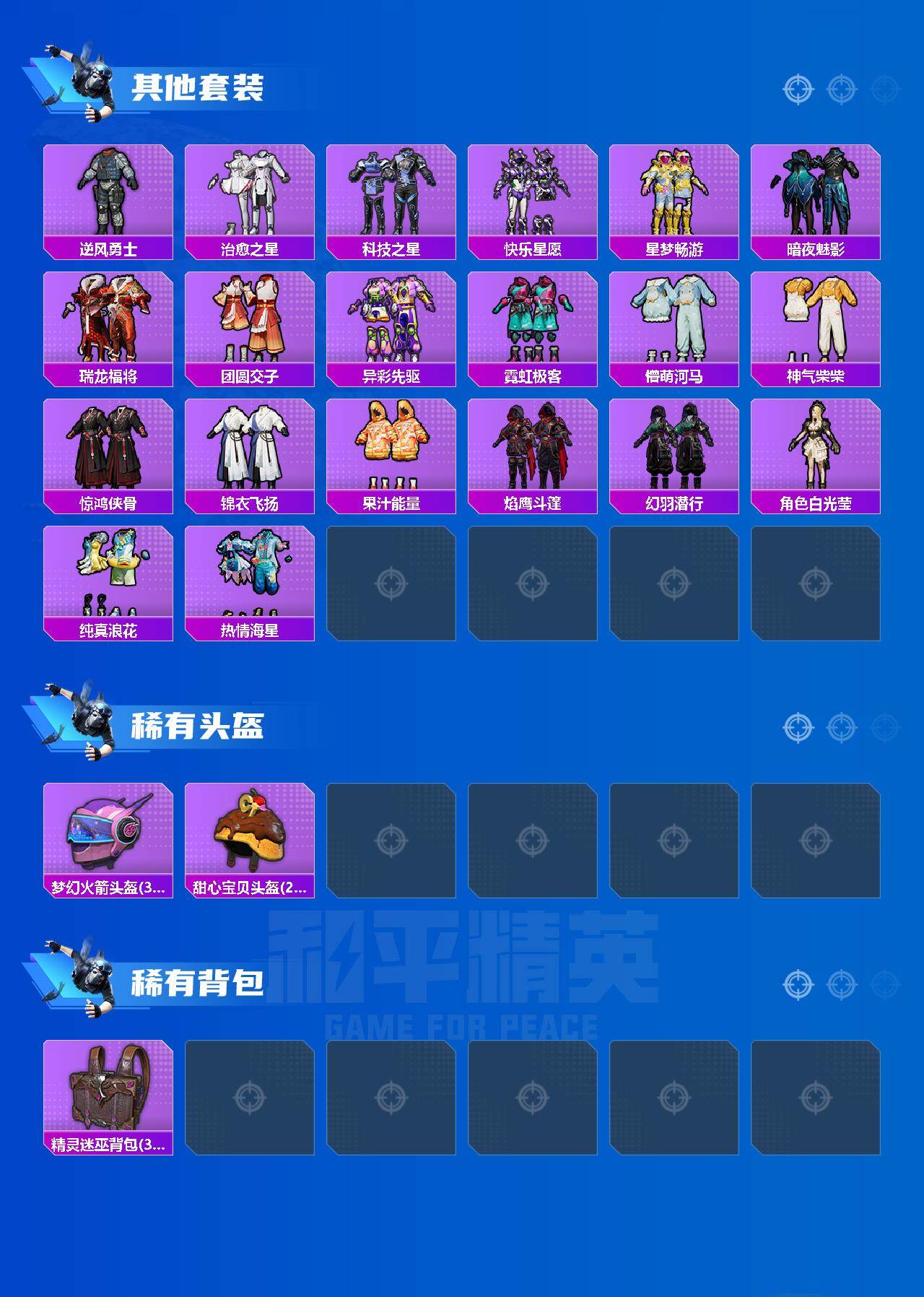Screen dimensions: 924x1297
Task: Click the 科技之星 outfit icon
Action: (x=390, y=191)
